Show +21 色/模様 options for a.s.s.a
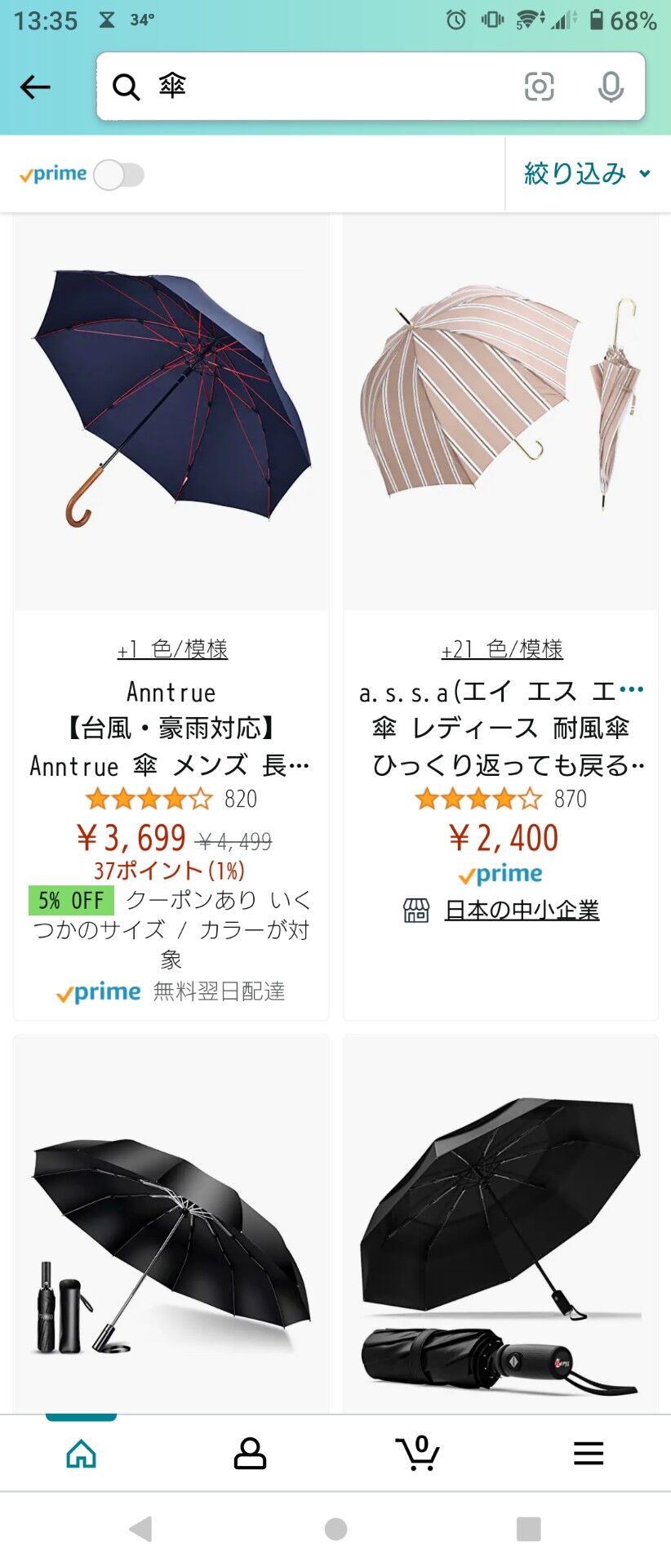The height and width of the screenshot is (1568, 671). pyautogui.click(x=502, y=649)
